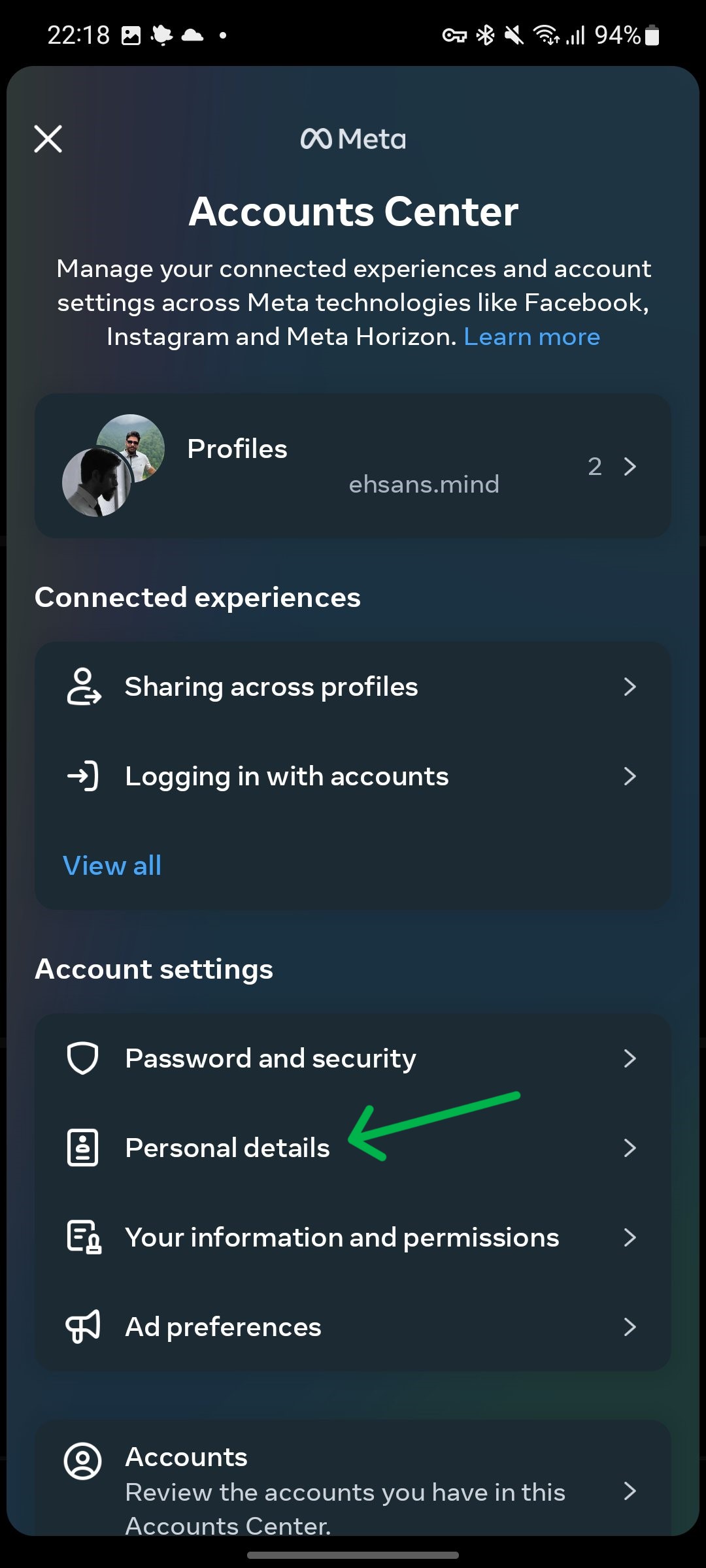Open Logging in with accounts

coord(353,777)
